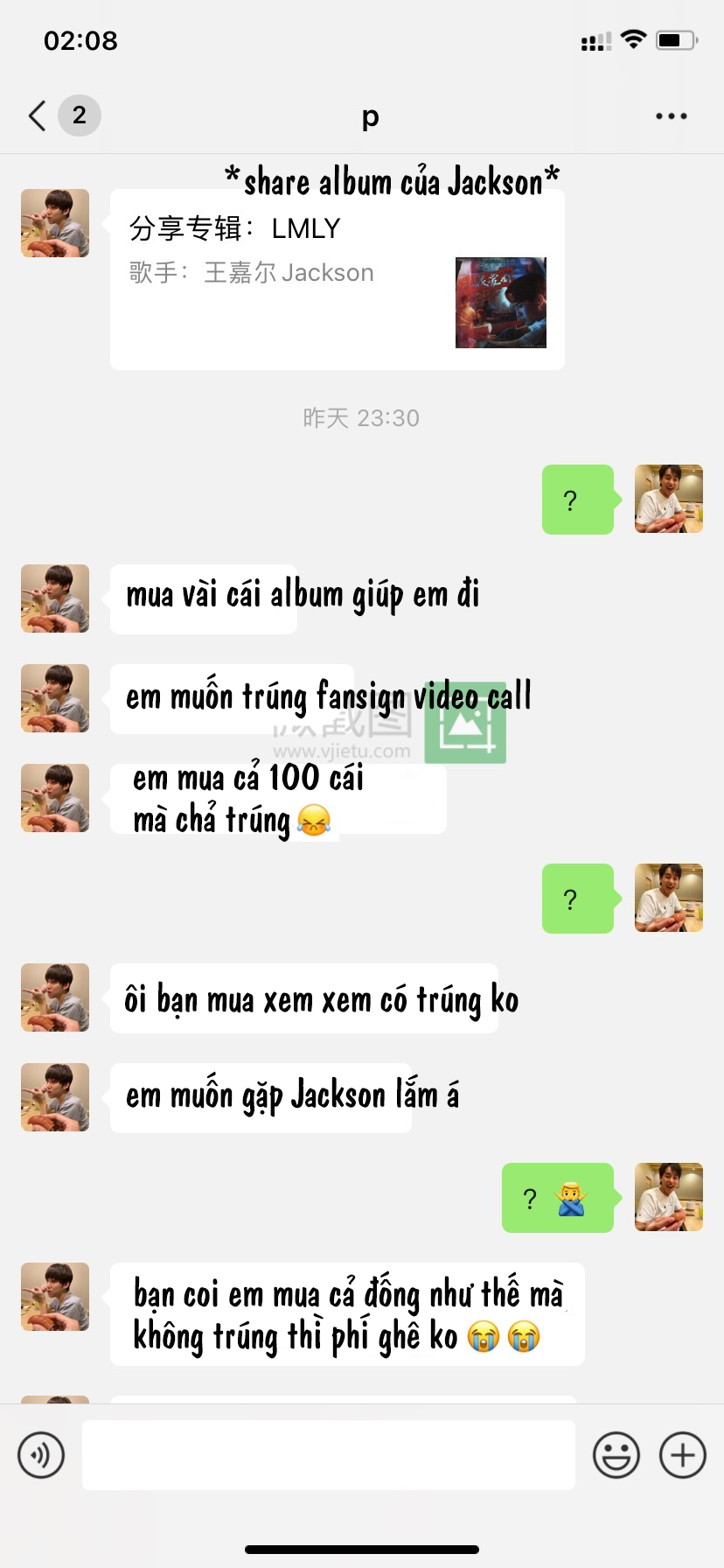Tap the message text field
Image resolution: width=724 pixels, height=1568 pixels.
click(328, 1455)
